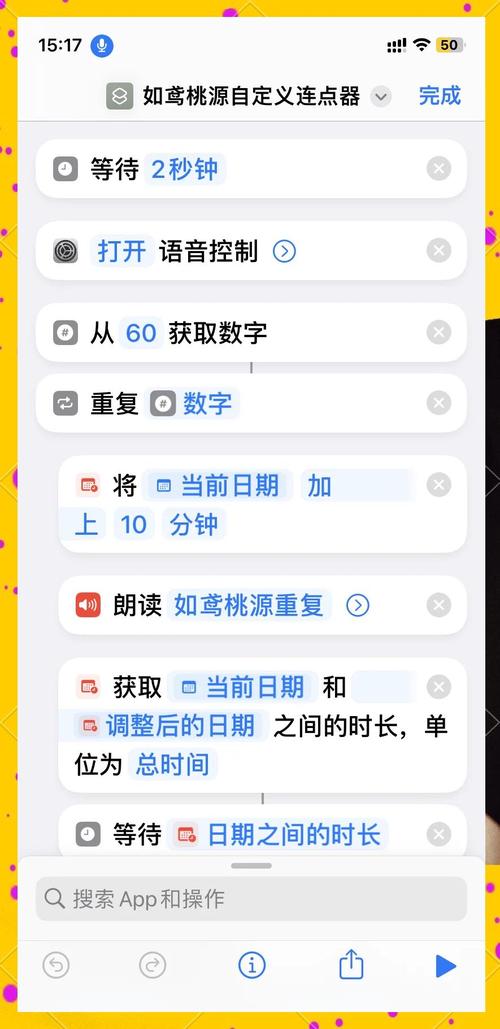Expand the shortcut title dropdown chevron

point(381,97)
